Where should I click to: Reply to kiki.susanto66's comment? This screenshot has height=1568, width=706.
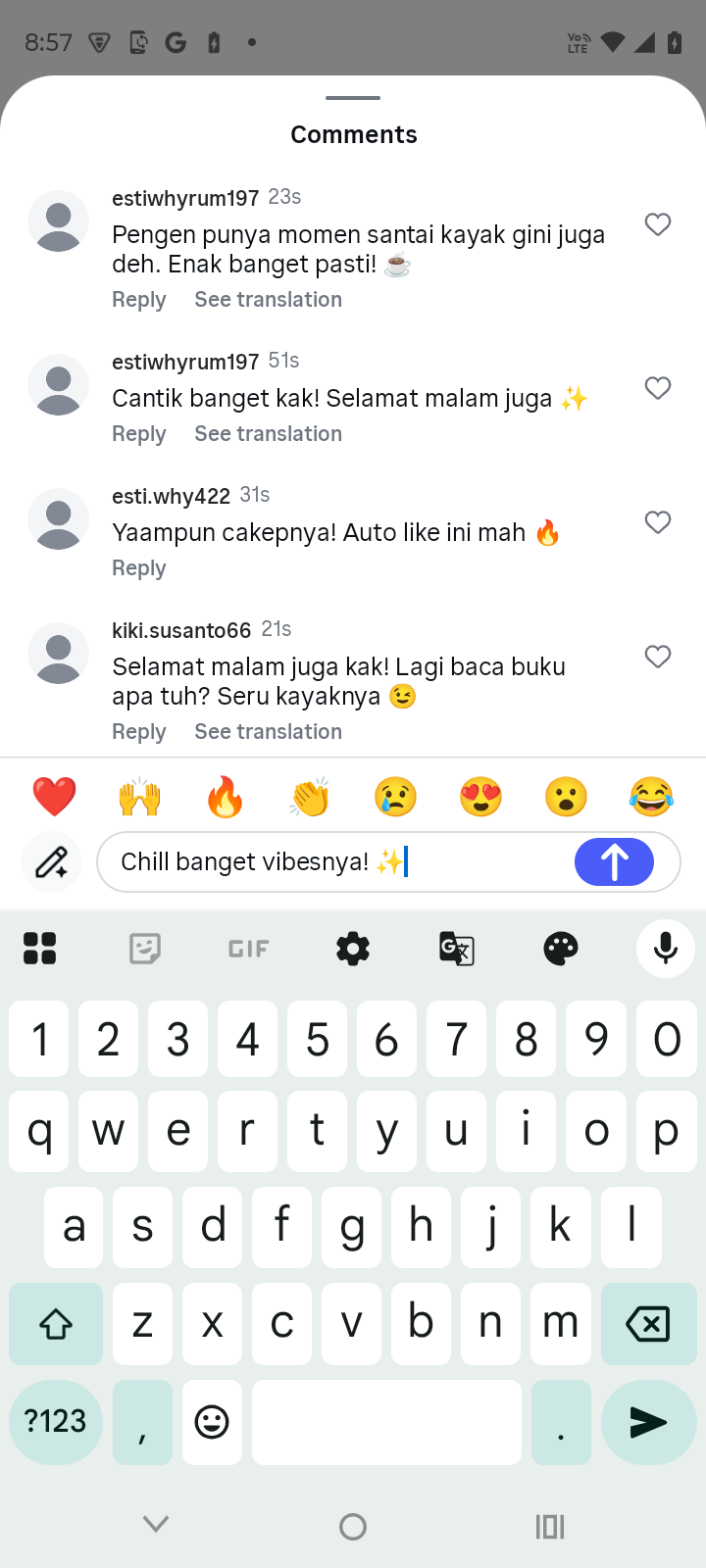click(138, 732)
